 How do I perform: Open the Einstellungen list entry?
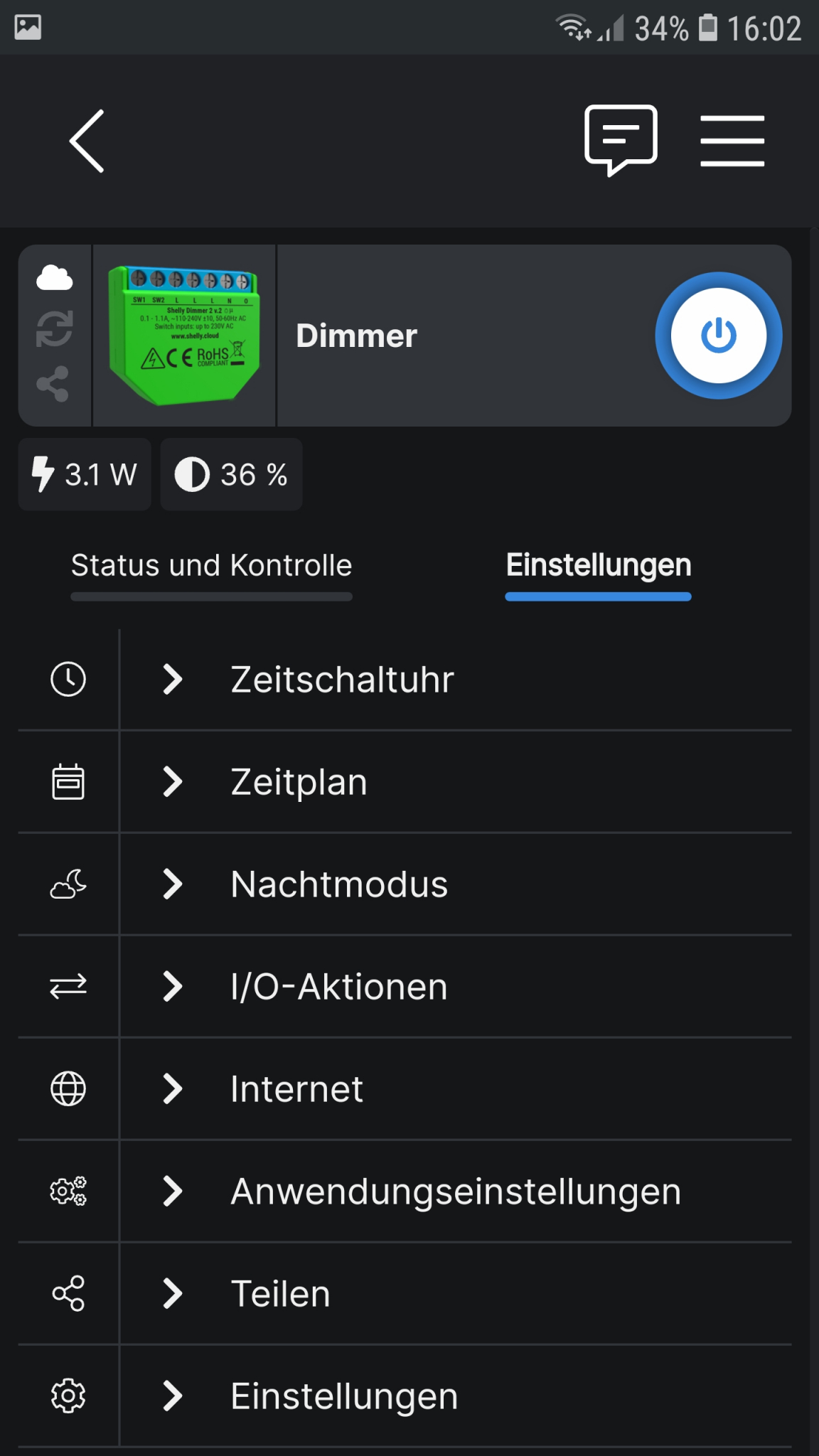[x=343, y=1396]
